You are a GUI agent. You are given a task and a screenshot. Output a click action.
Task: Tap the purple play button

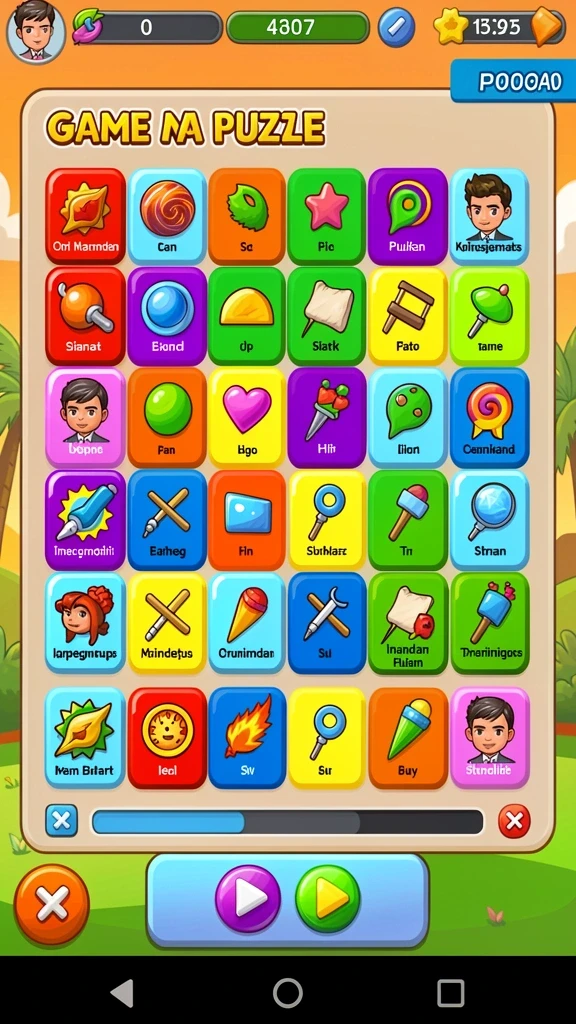coord(248,899)
